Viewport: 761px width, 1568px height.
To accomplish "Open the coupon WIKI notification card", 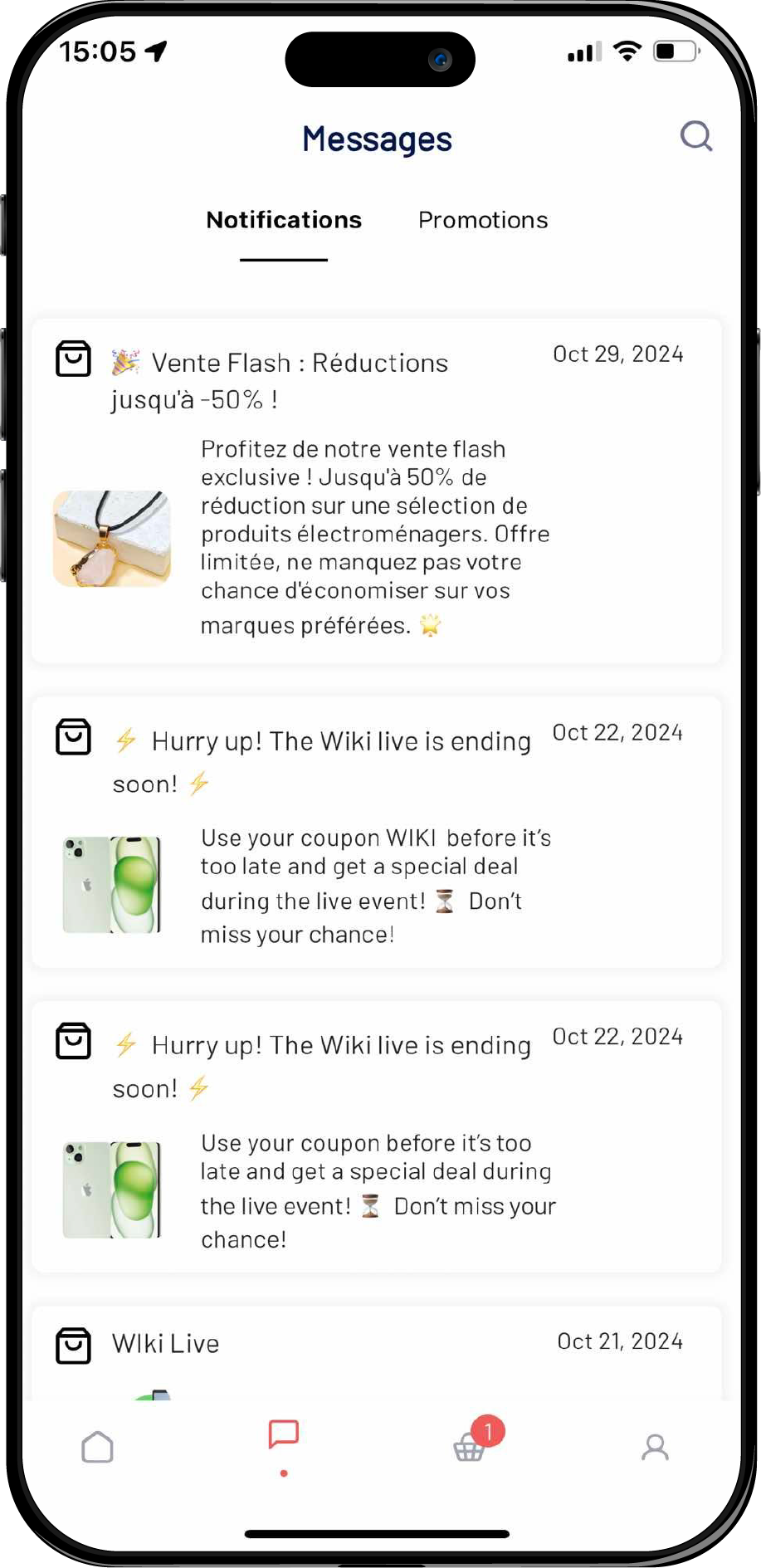I will click(376, 832).
